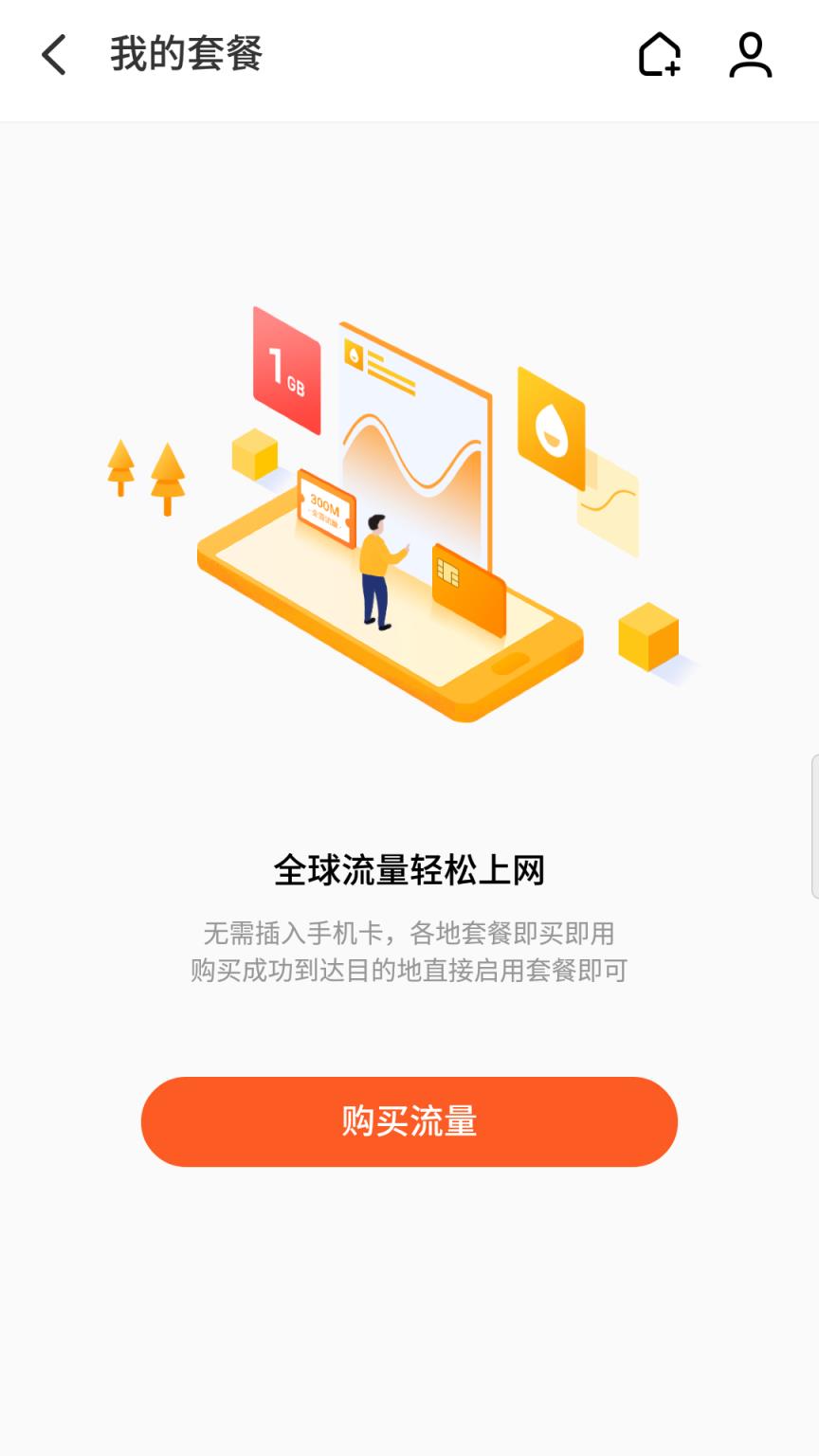819x1456 pixels.
Task: Click the subtitle line 无需插入手机卡
Action: pyautogui.click(x=408, y=934)
